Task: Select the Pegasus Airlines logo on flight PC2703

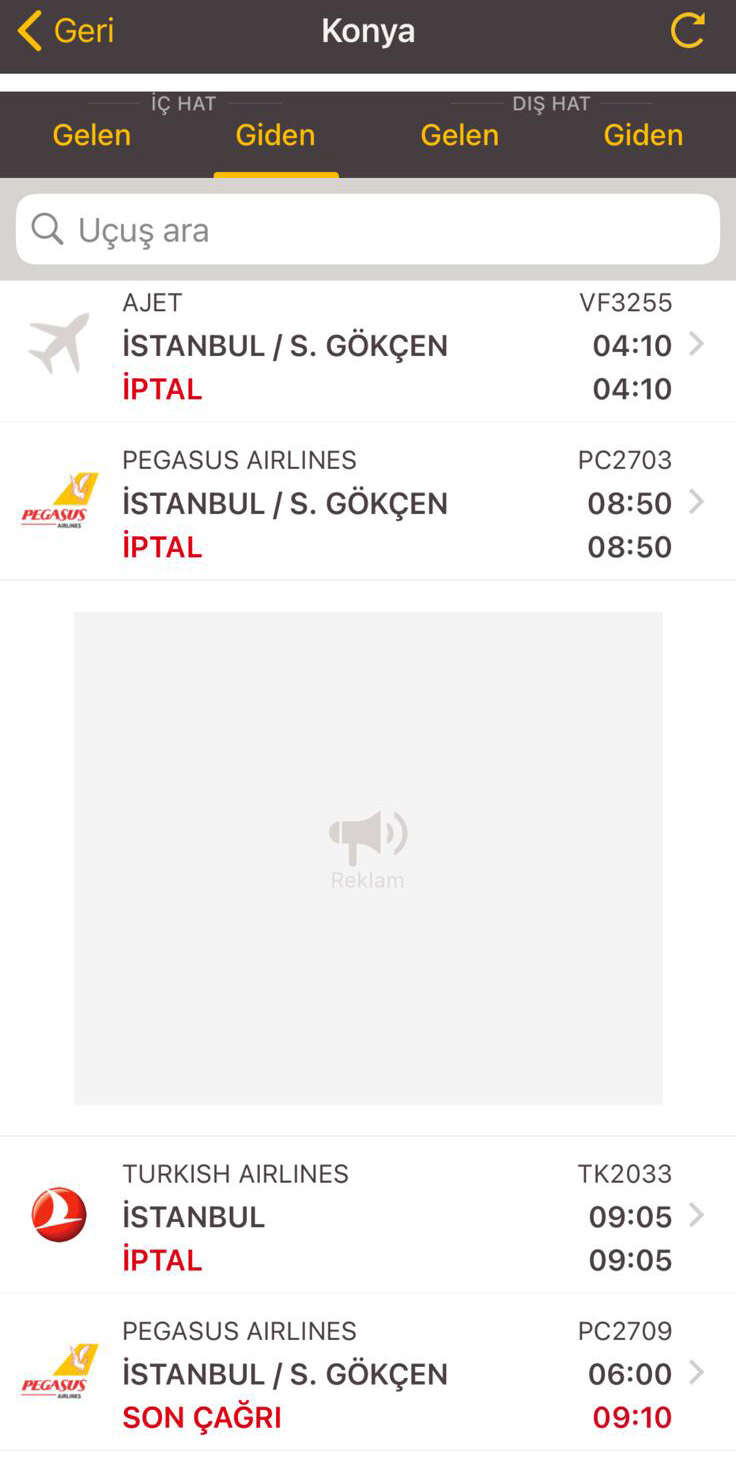Action: click(58, 501)
